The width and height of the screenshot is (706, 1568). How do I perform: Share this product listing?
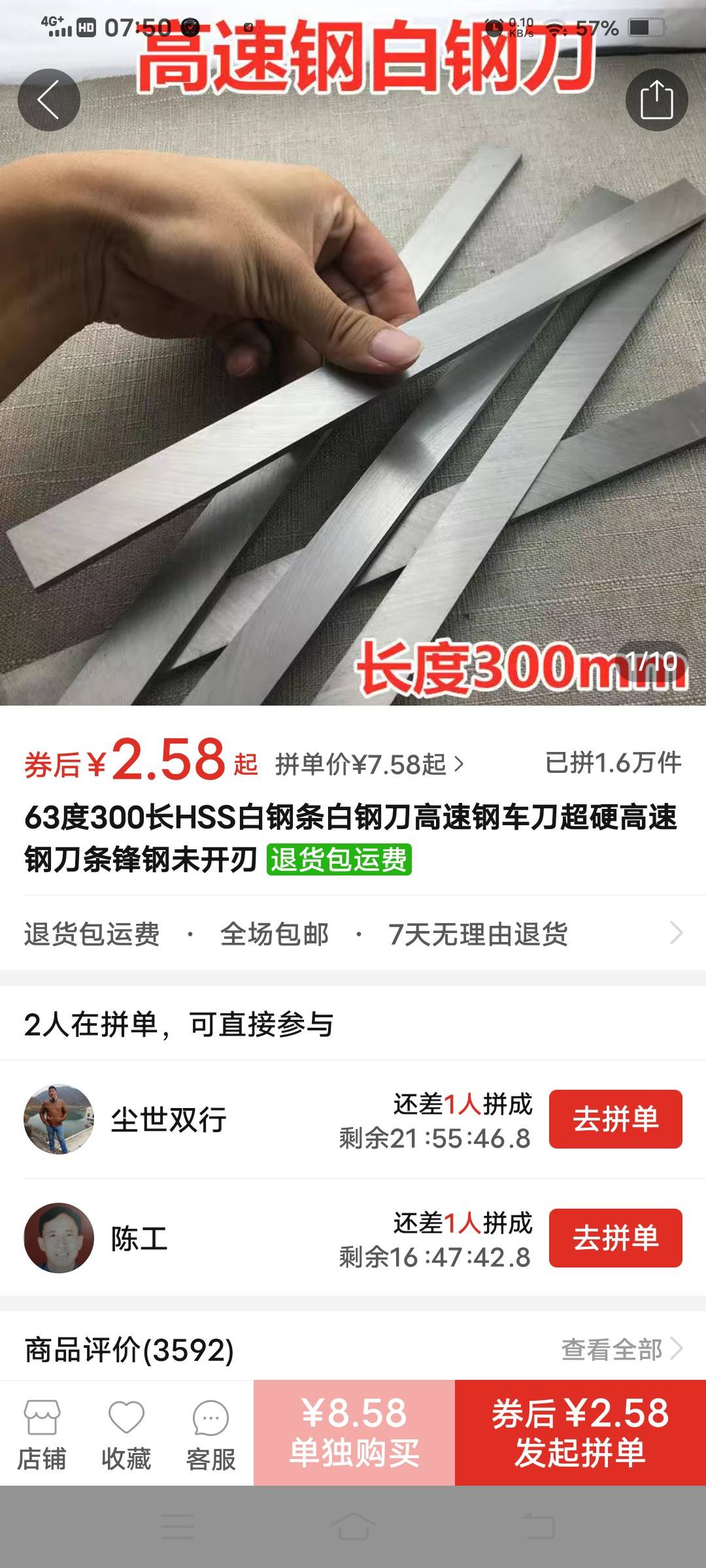[x=656, y=100]
